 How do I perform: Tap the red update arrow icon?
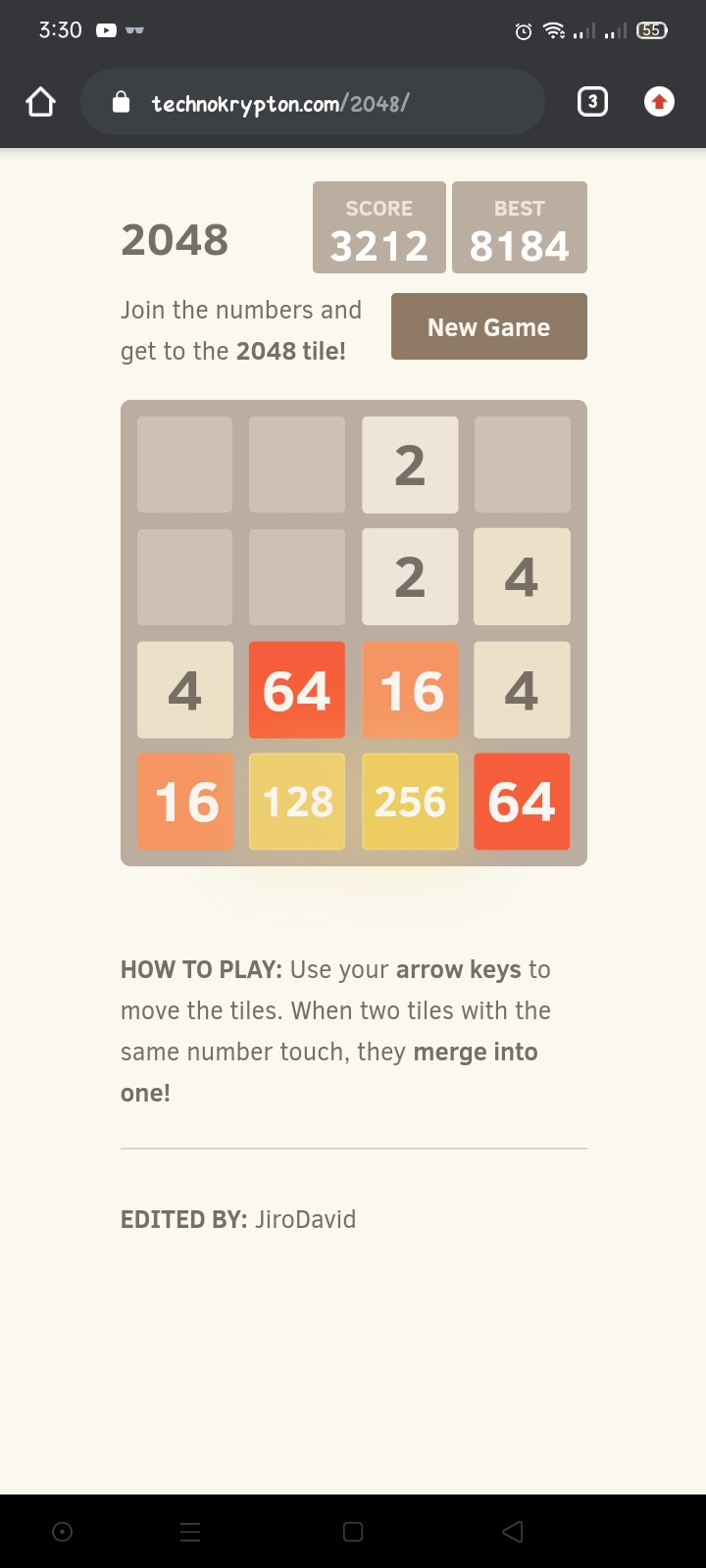(659, 102)
